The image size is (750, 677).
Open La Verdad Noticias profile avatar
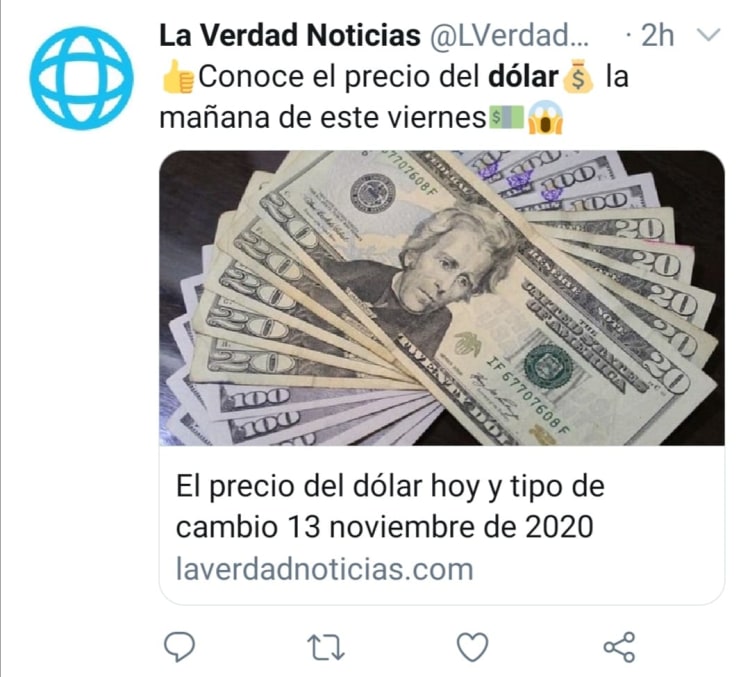[80, 79]
